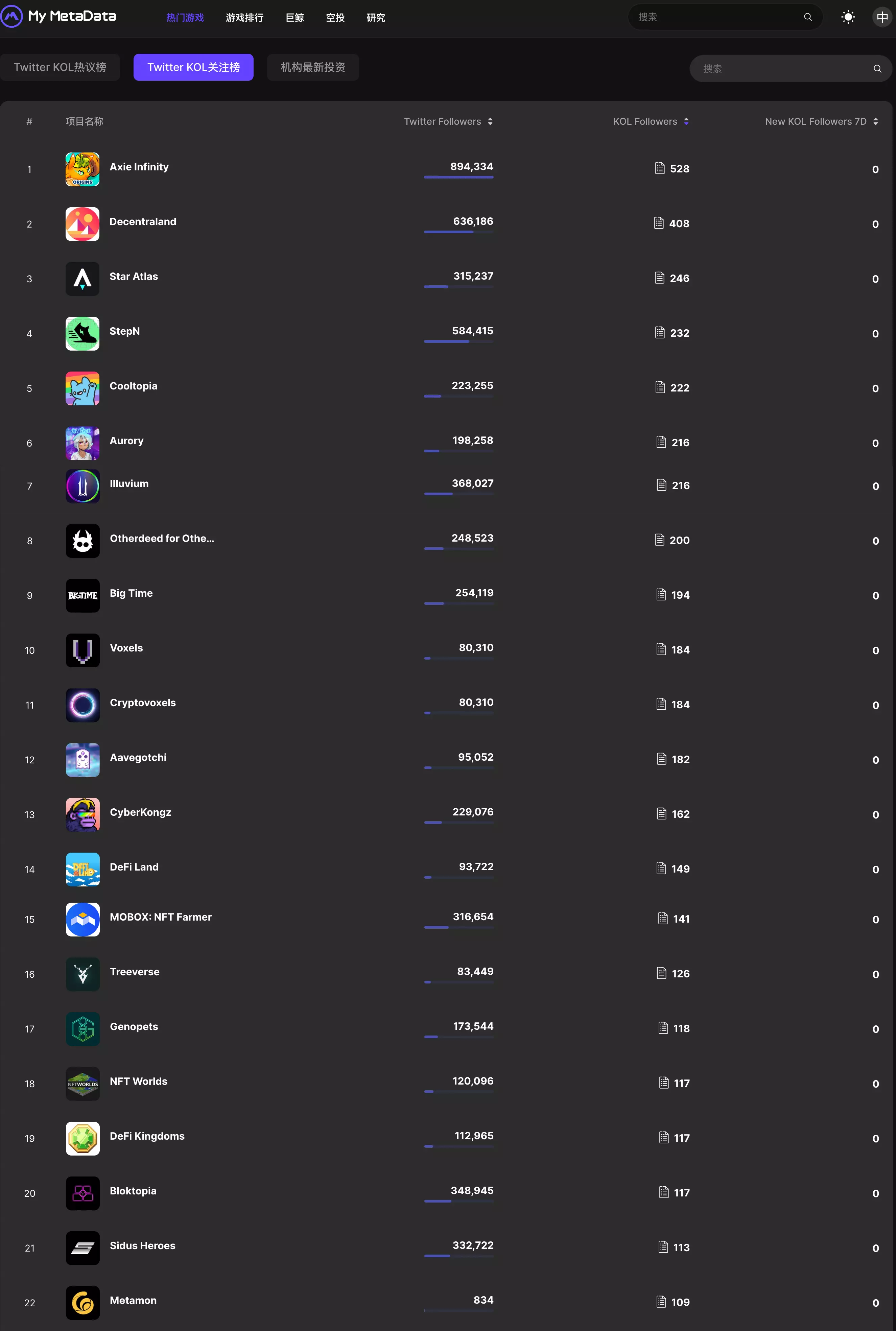Open the Big Time project row
Screen dimensions: 896x1331
(131, 593)
